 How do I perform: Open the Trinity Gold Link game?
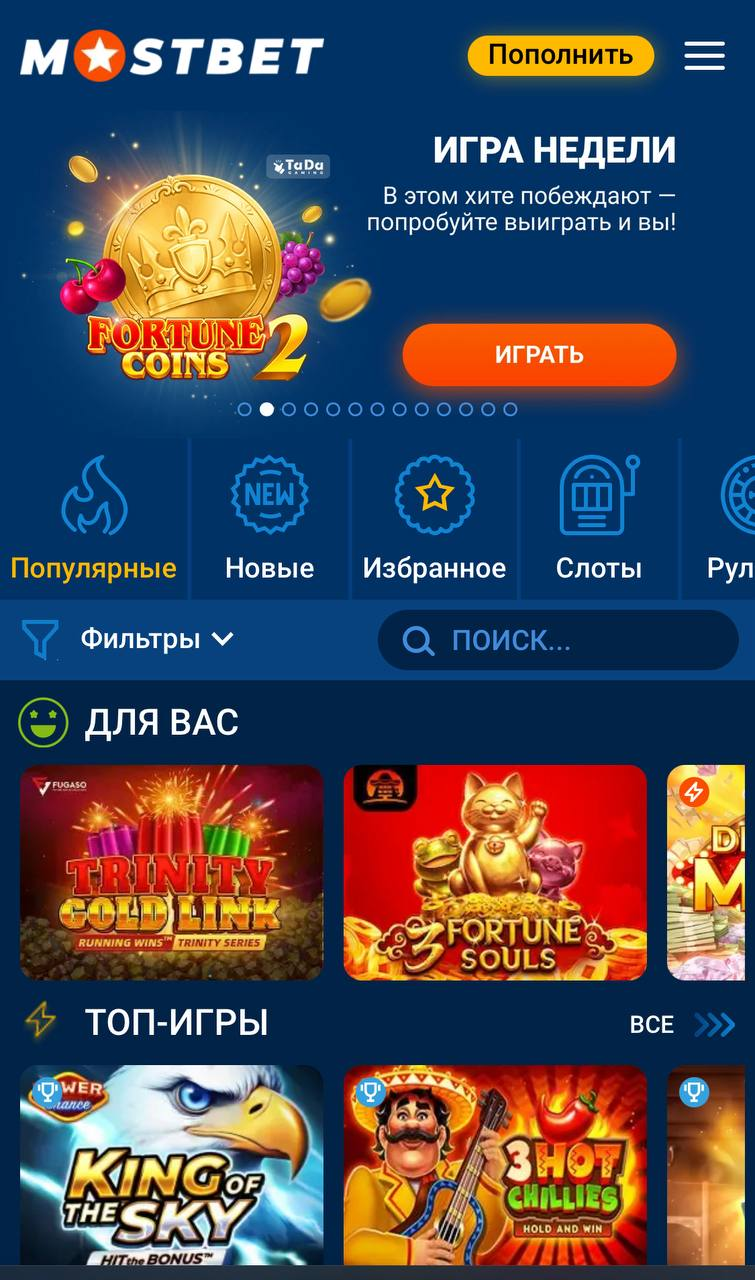(171, 872)
